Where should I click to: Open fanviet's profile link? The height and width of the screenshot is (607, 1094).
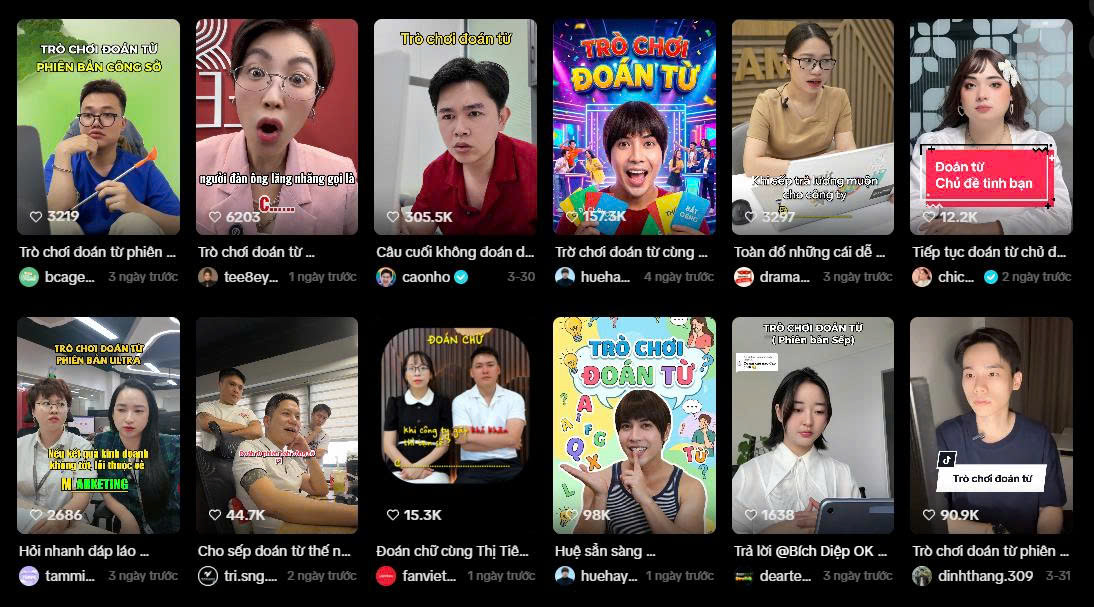point(429,576)
